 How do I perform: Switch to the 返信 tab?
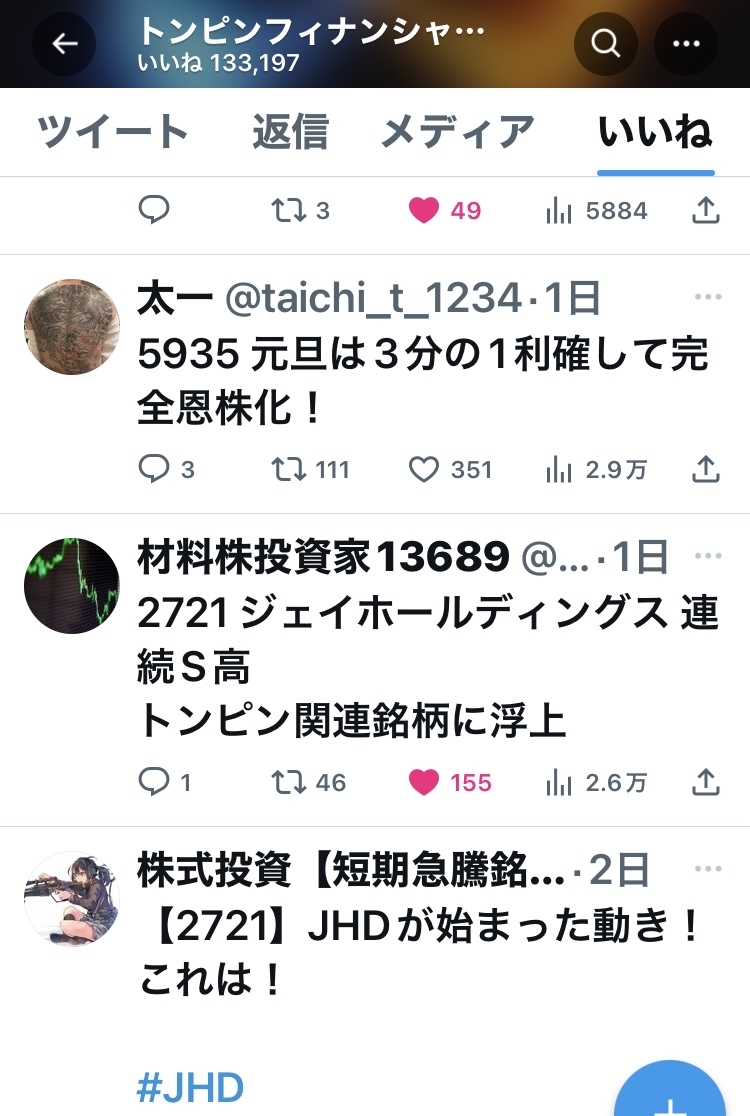(290, 132)
